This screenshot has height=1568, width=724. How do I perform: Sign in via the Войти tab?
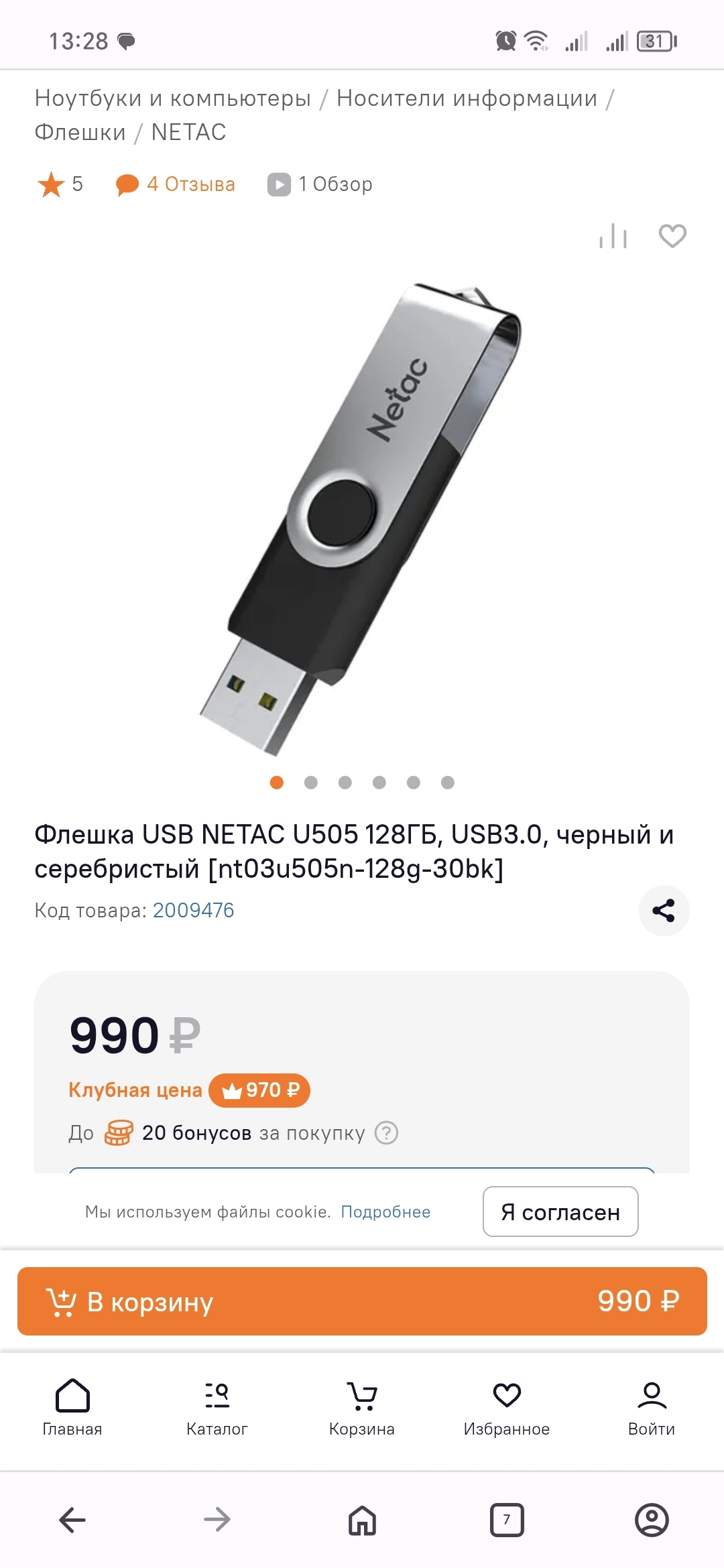pyautogui.click(x=652, y=1407)
